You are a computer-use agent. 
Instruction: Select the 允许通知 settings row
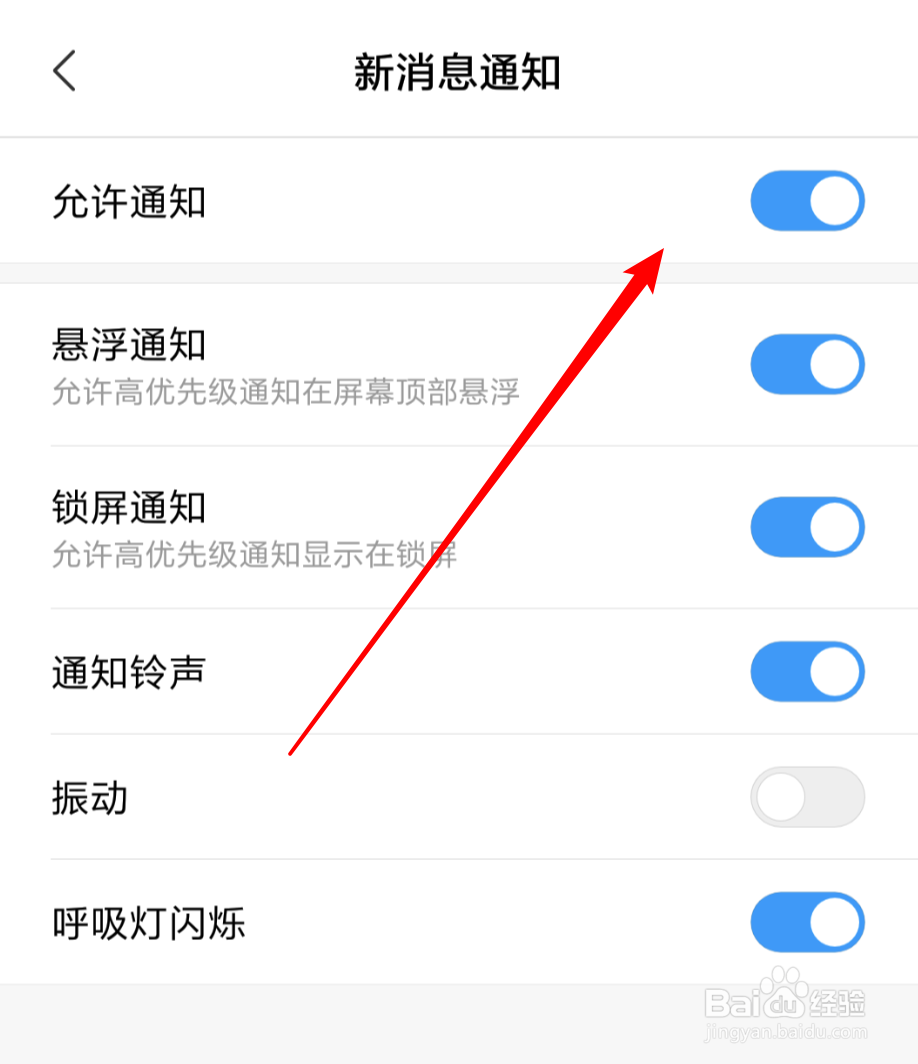130,201
